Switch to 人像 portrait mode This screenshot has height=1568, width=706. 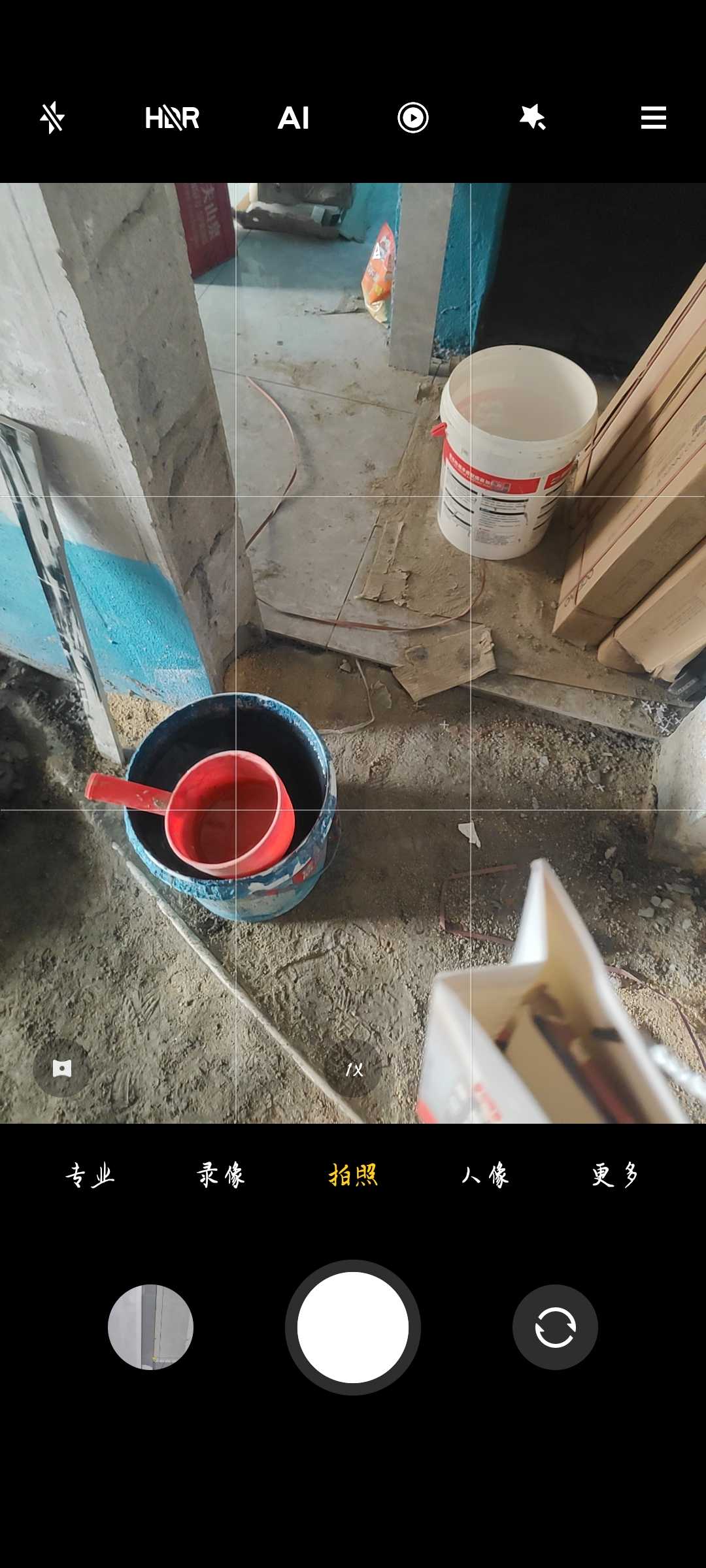(x=485, y=1175)
